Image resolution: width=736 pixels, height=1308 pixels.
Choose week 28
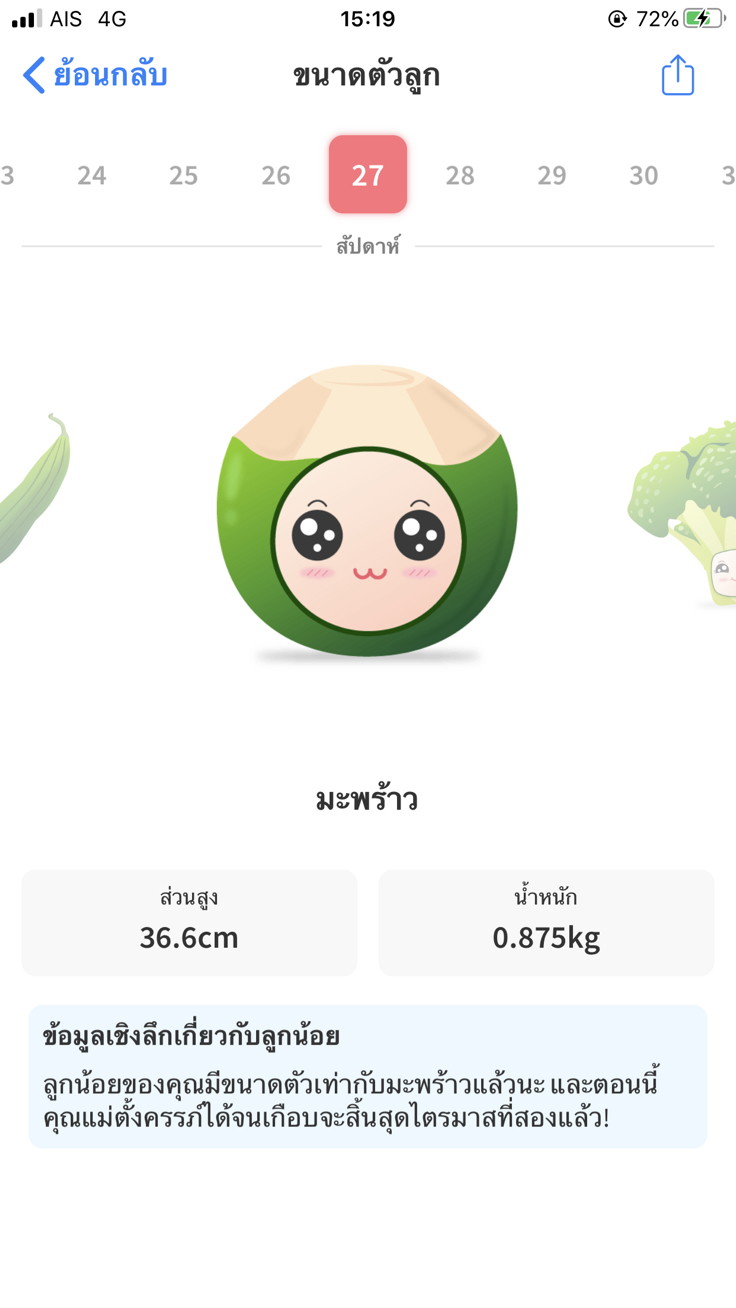click(x=460, y=176)
